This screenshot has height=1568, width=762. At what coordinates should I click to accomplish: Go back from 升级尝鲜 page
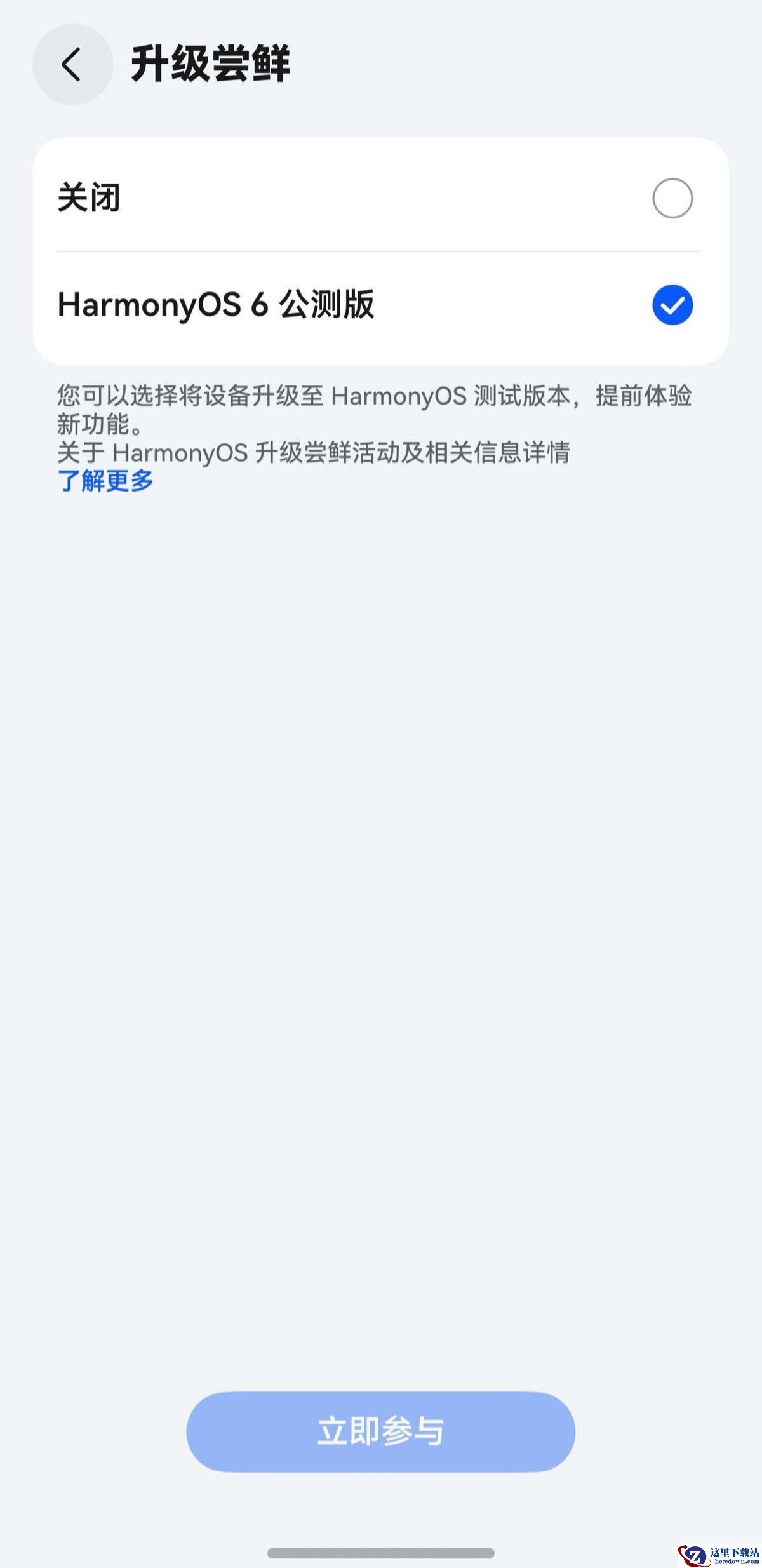click(x=72, y=64)
